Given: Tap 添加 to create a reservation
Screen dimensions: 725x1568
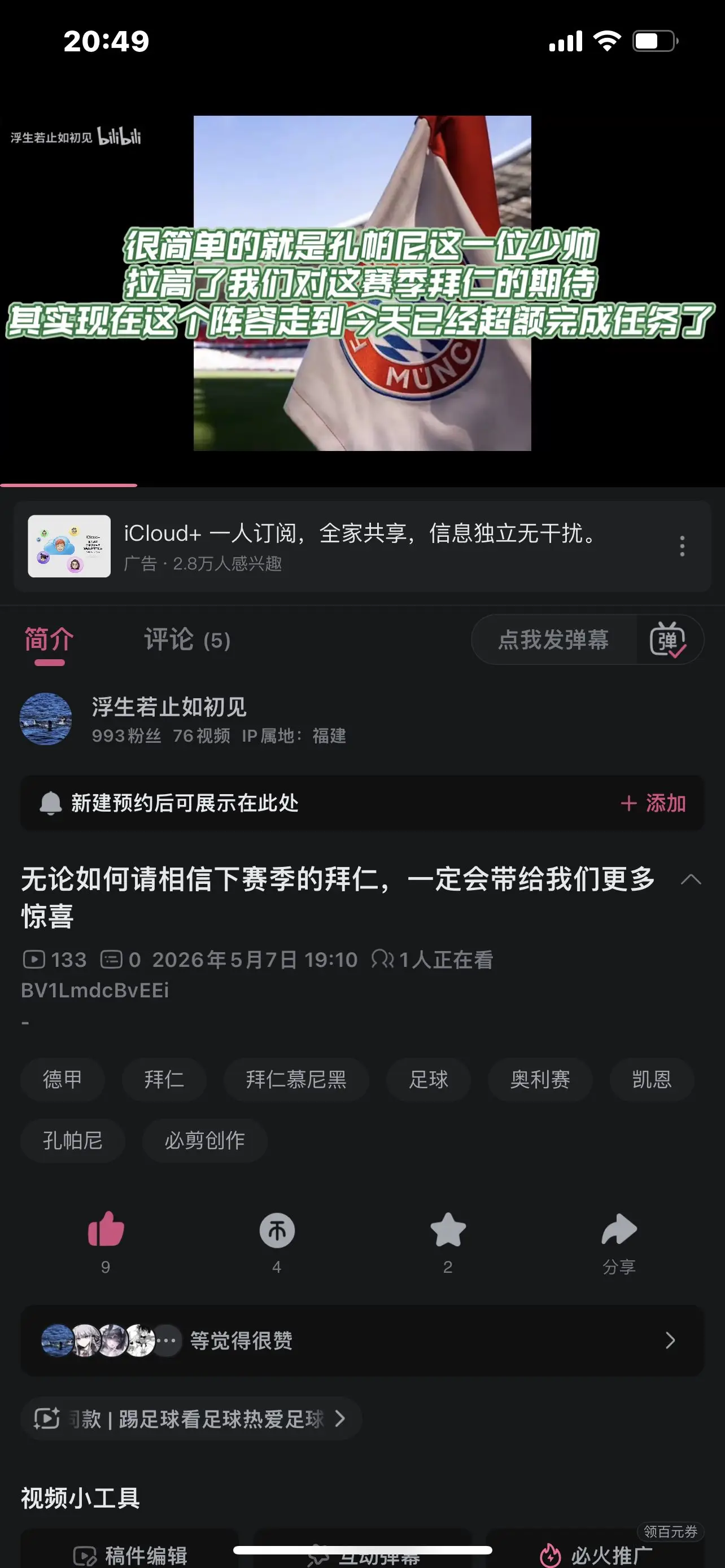Looking at the screenshot, I should point(653,803).
